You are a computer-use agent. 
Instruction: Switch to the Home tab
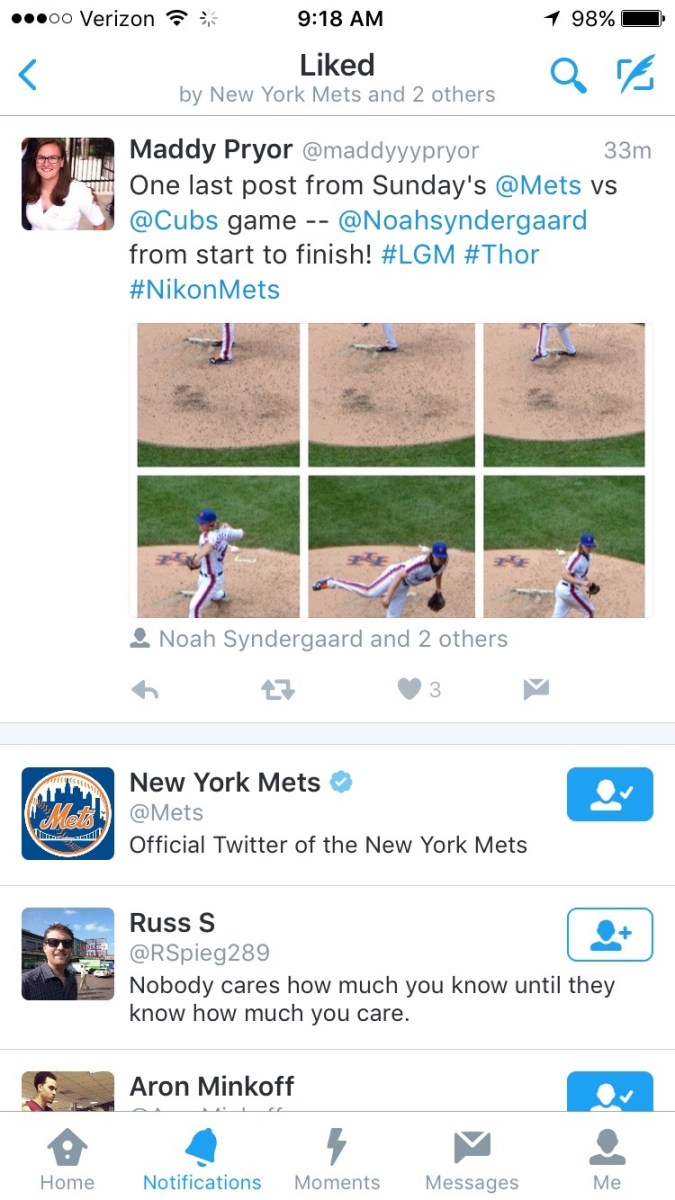pyautogui.click(x=67, y=1160)
